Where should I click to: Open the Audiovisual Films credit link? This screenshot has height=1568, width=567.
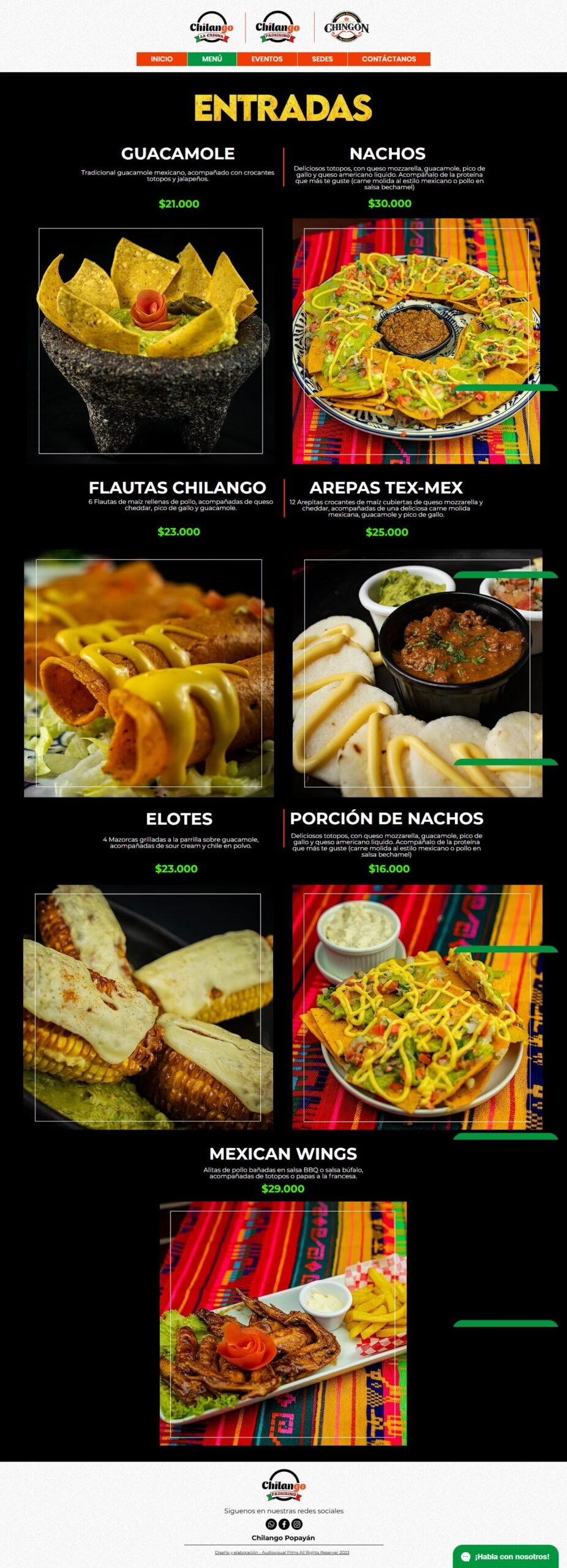(282, 1552)
